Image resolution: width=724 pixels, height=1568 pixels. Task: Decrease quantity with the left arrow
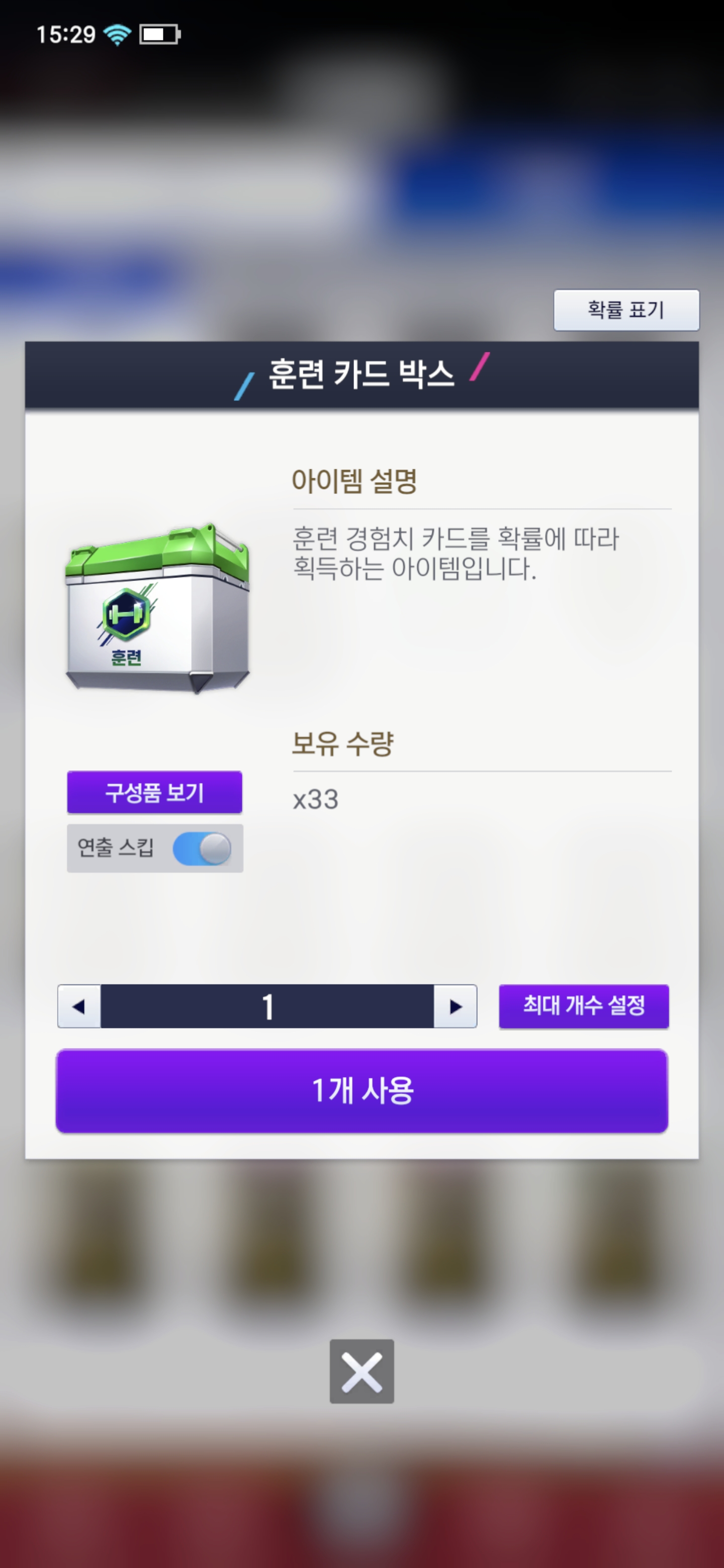79,1006
